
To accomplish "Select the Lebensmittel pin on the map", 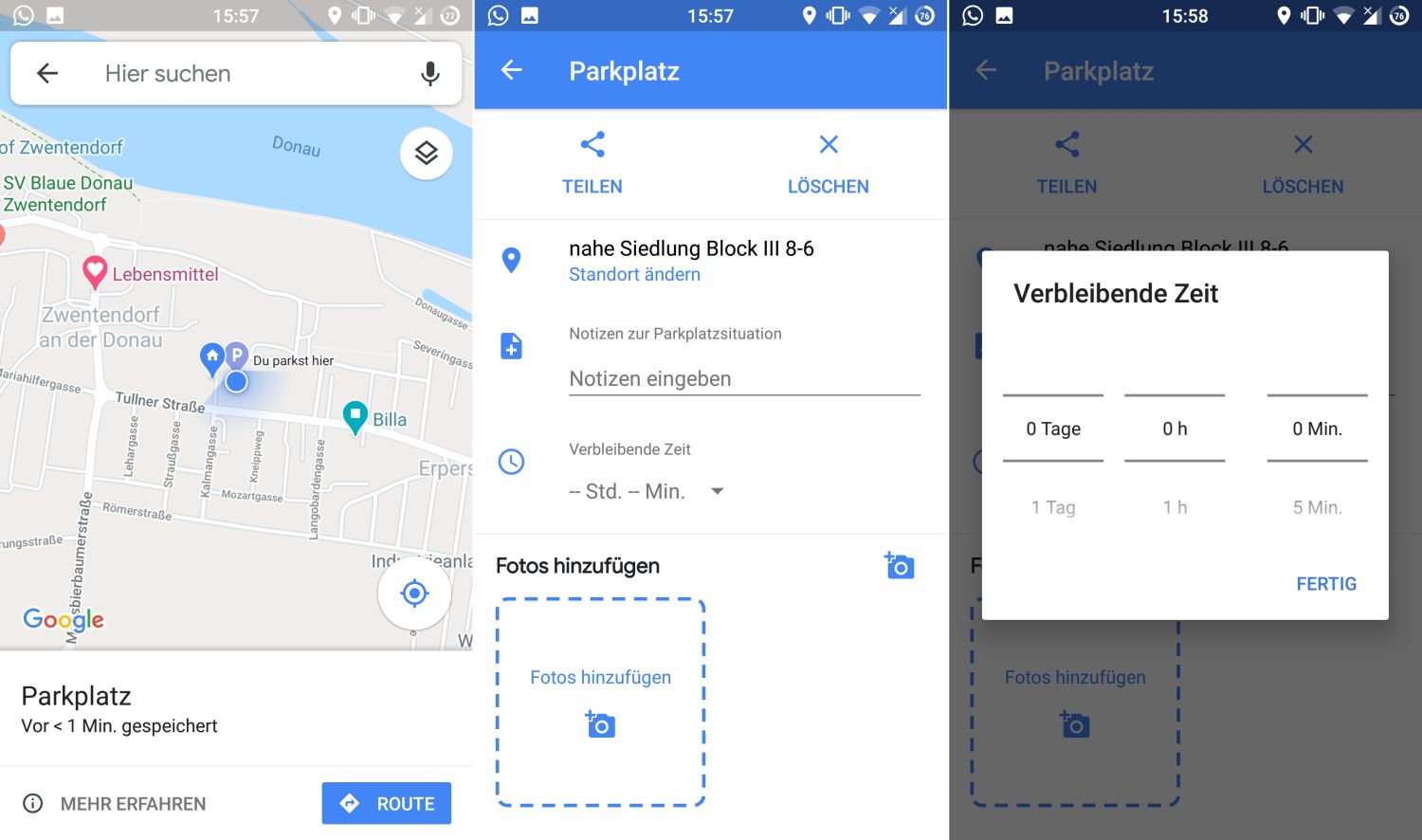I will pos(95,272).
